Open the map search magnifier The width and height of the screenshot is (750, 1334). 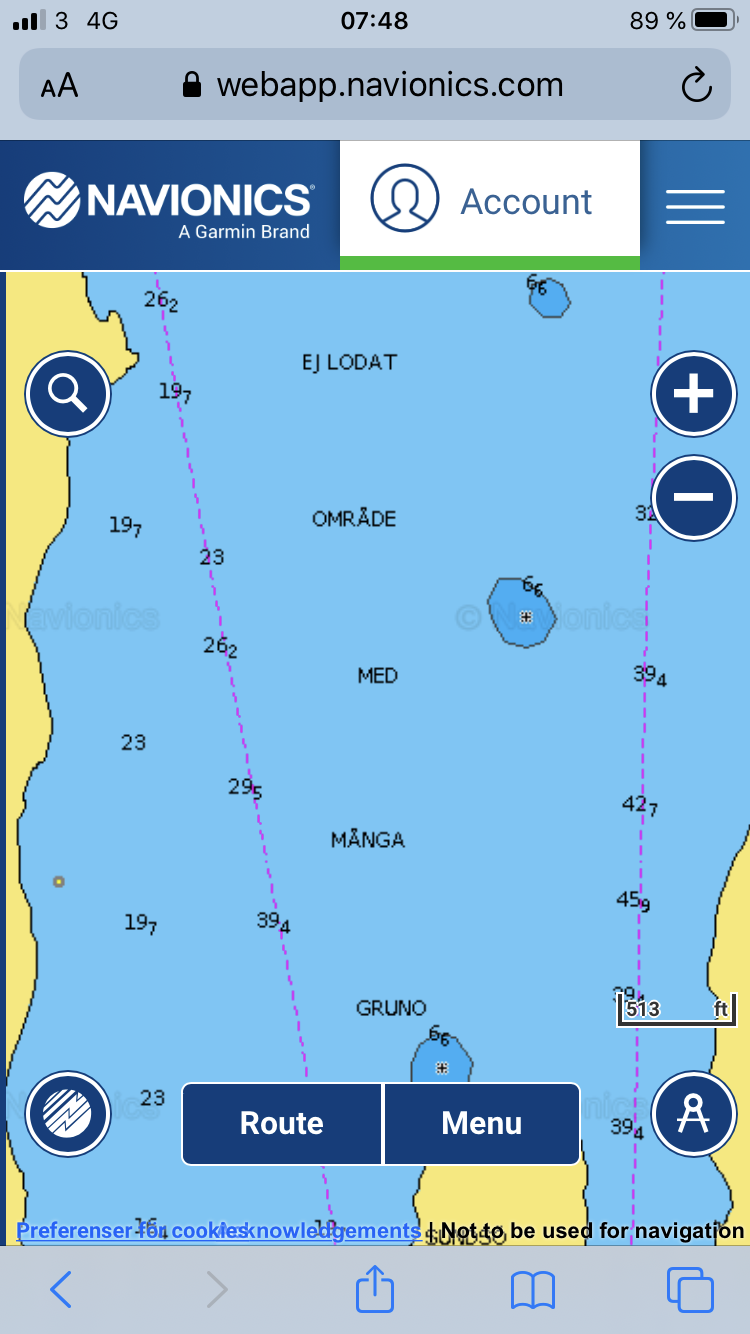[68, 394]
